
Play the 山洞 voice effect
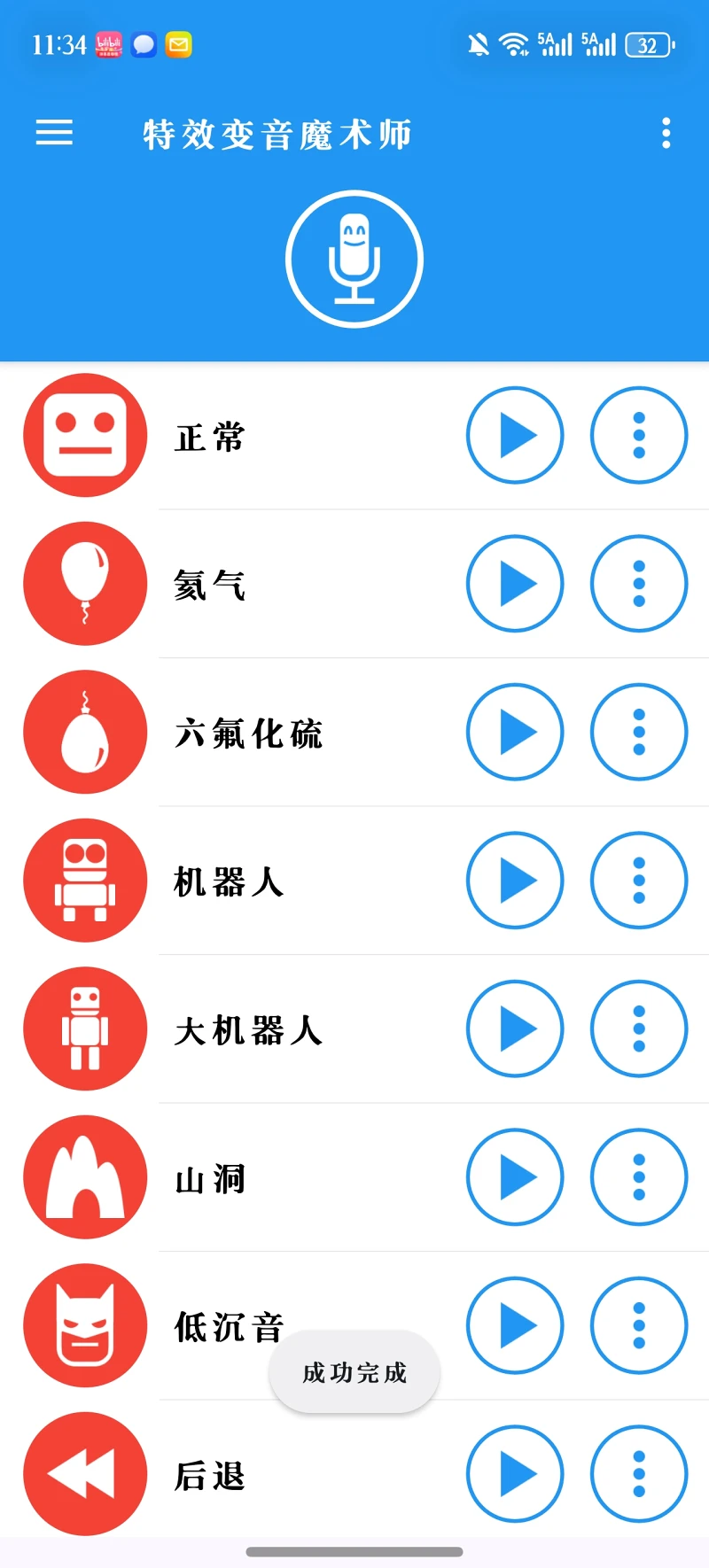515,1177
